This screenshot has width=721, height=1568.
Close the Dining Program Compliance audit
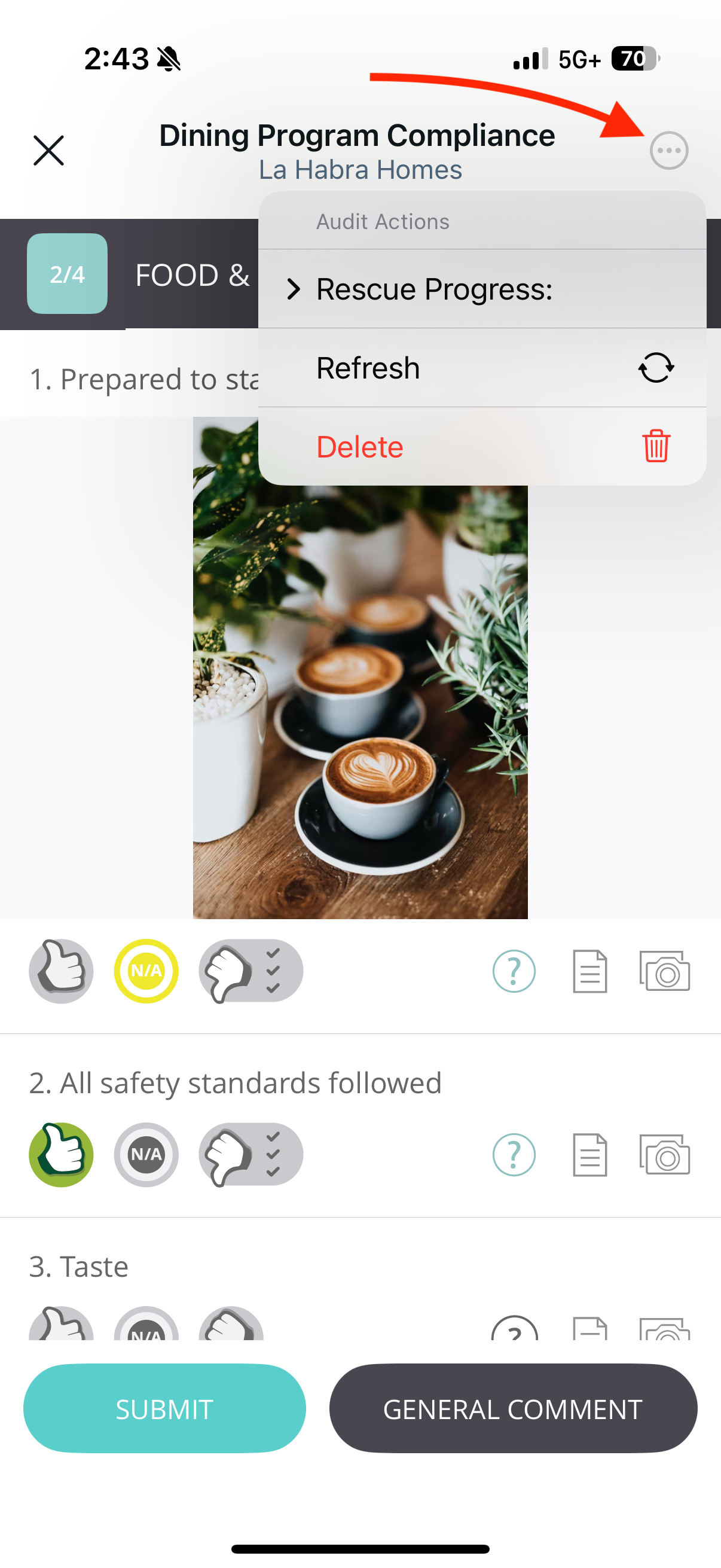(x=48, y=150)
